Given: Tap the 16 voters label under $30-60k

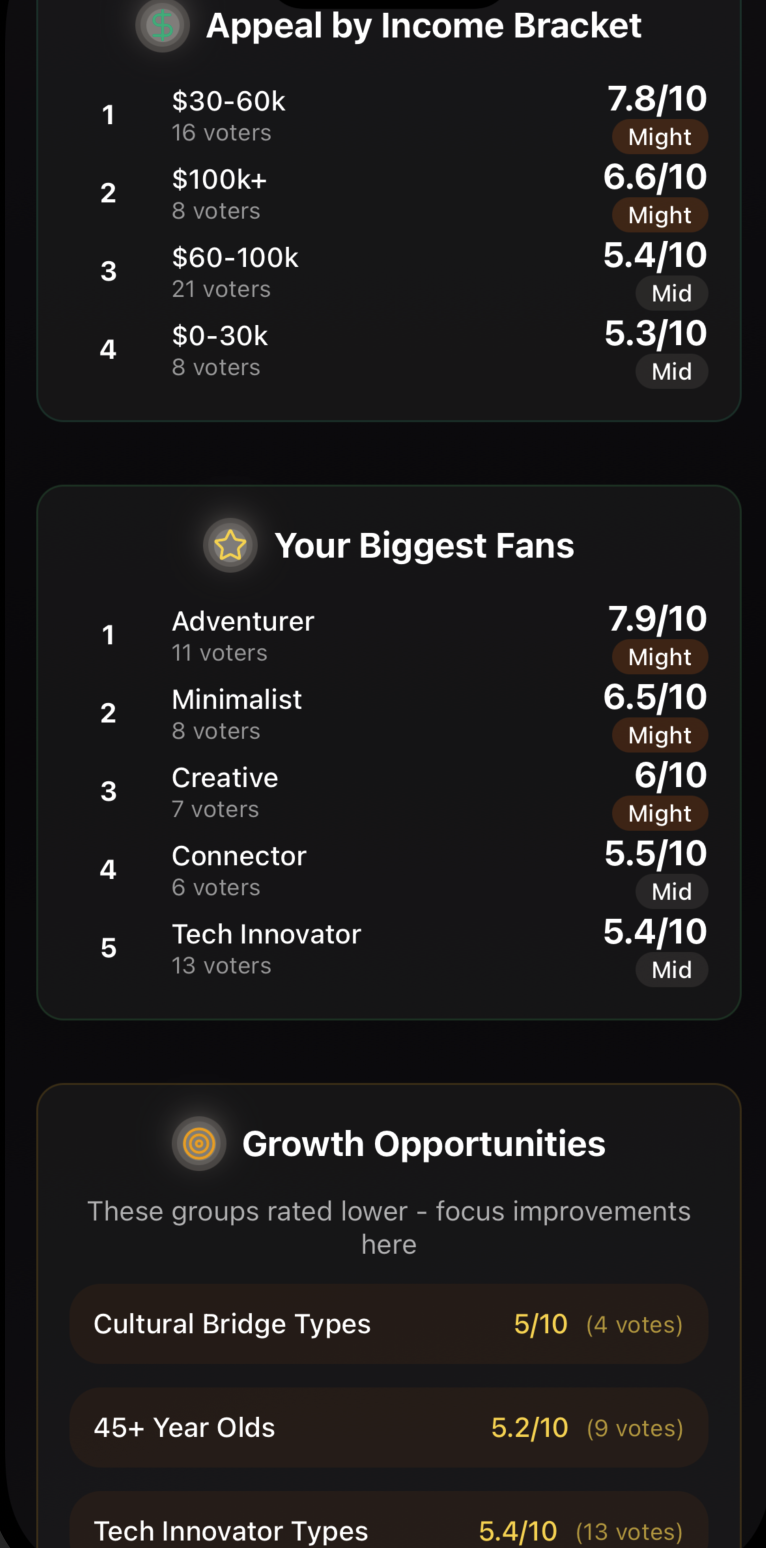Looking at the screenshot, I should [221, 132].
